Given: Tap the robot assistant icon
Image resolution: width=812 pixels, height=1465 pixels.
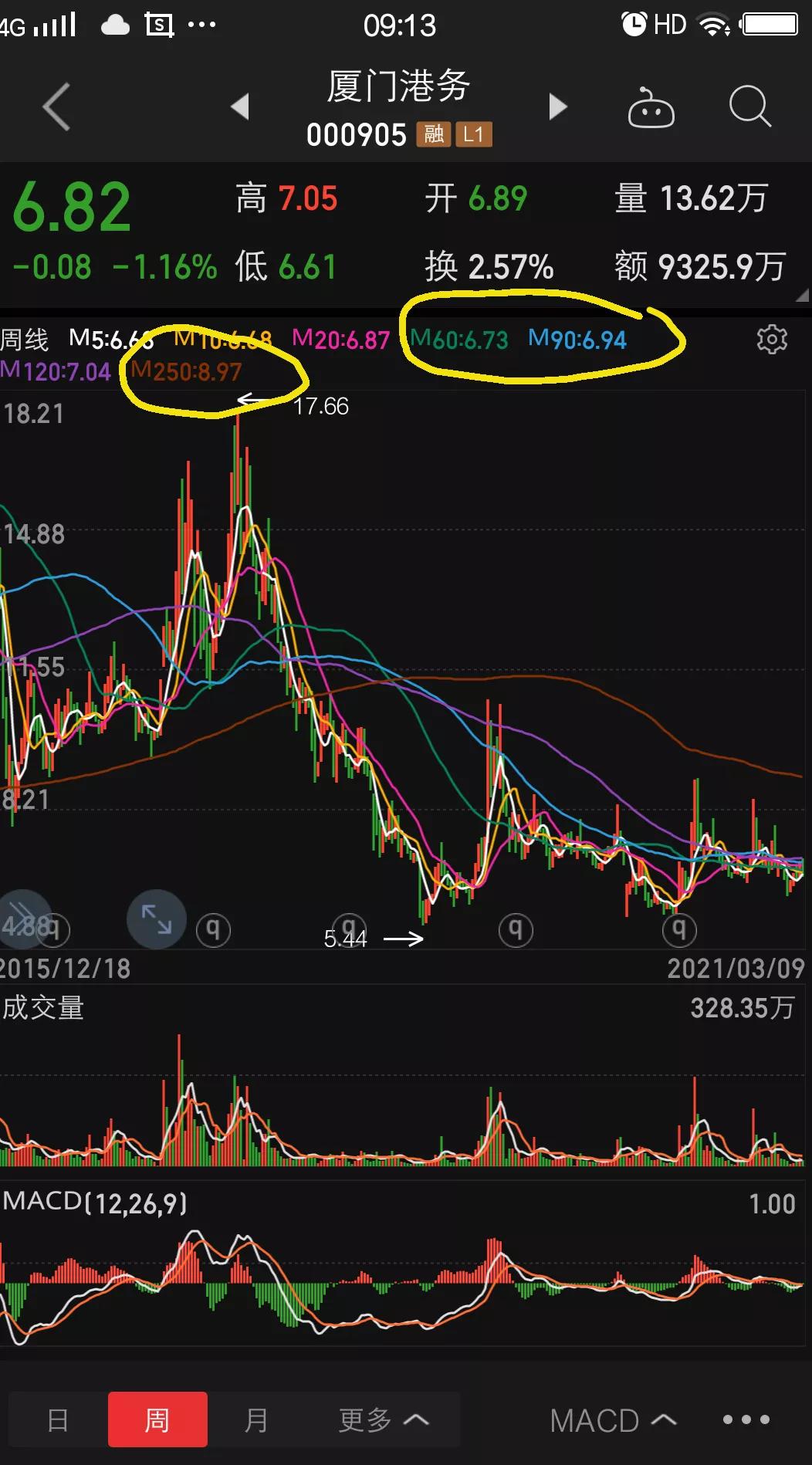Looking at the screenshot, I should tap(651, 110).
